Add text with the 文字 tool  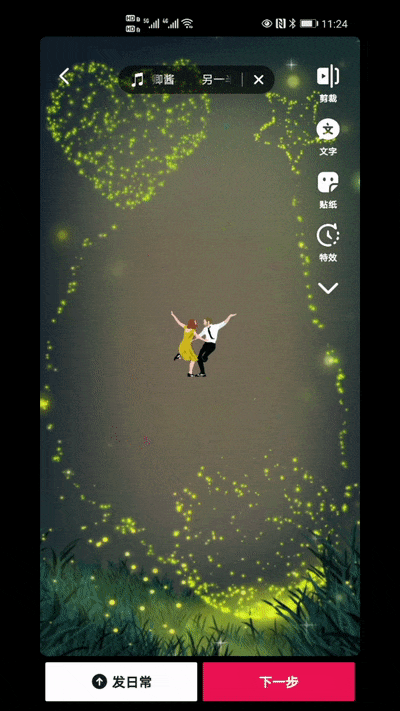[328, 137]
